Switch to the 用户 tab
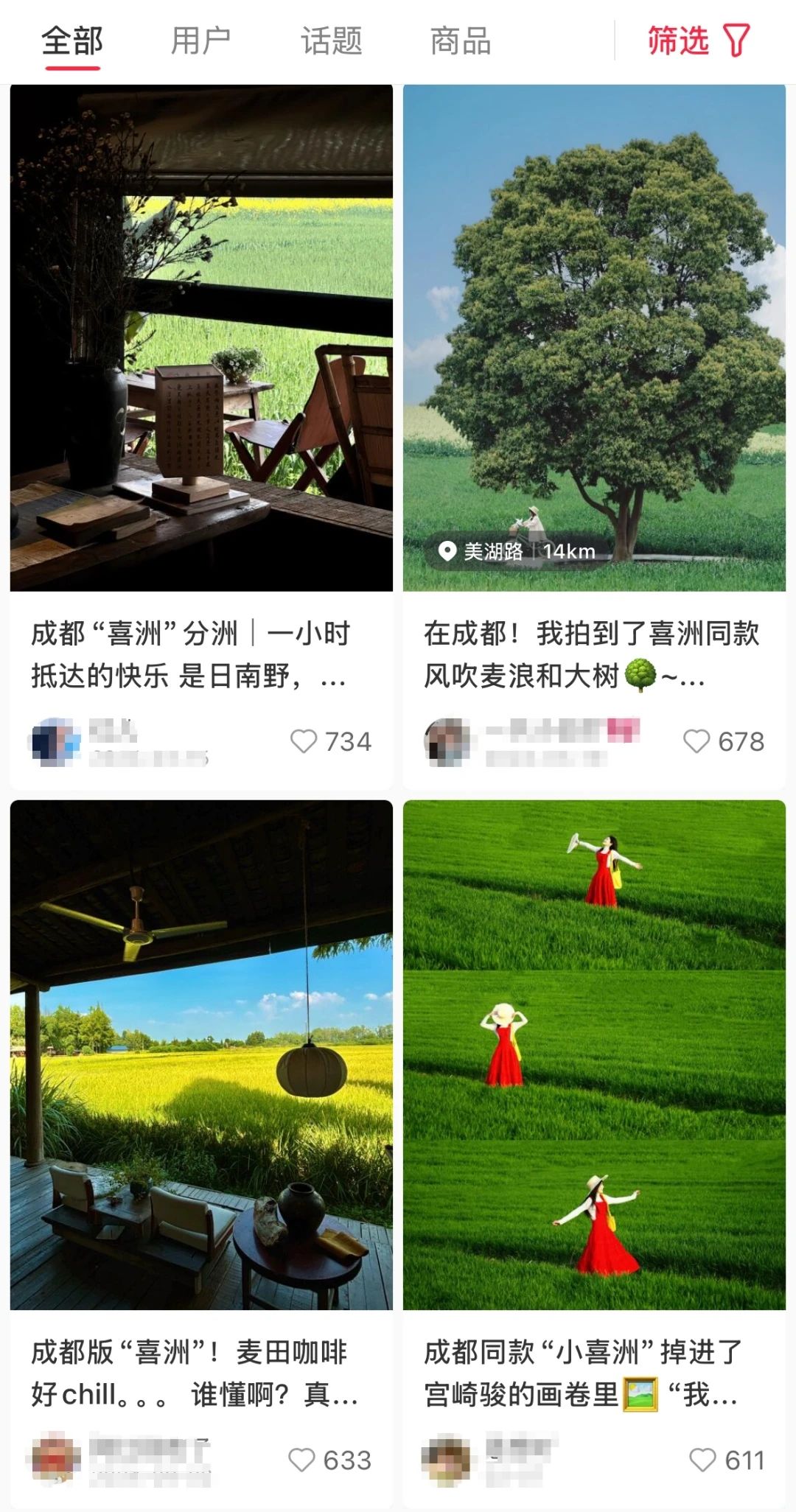This screenshot has width=796, height=1512. tap(200, 41)
